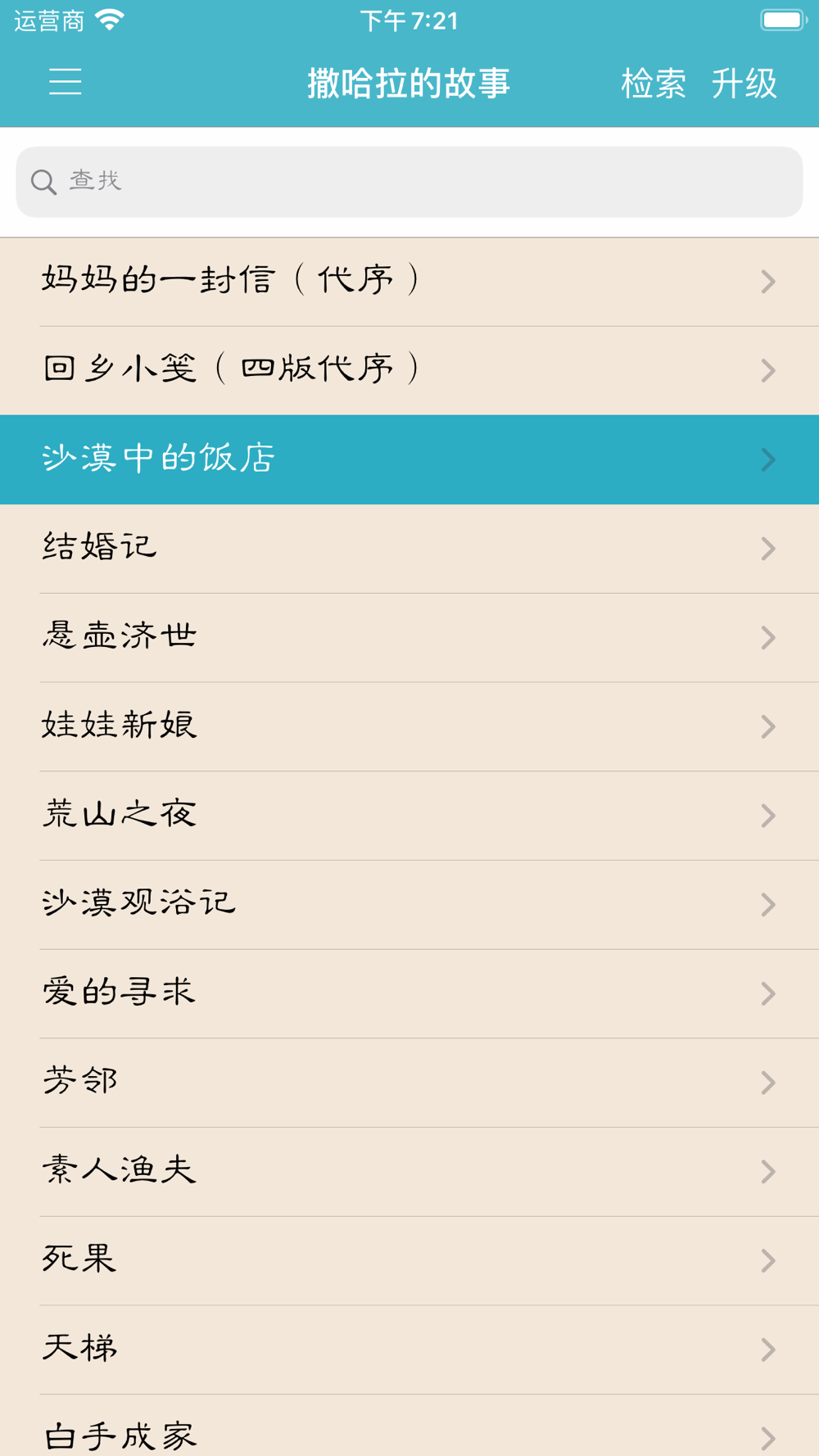Screen dimensions: 819x1456
Task: Tap the 检索 button
Action: (653, 84)
